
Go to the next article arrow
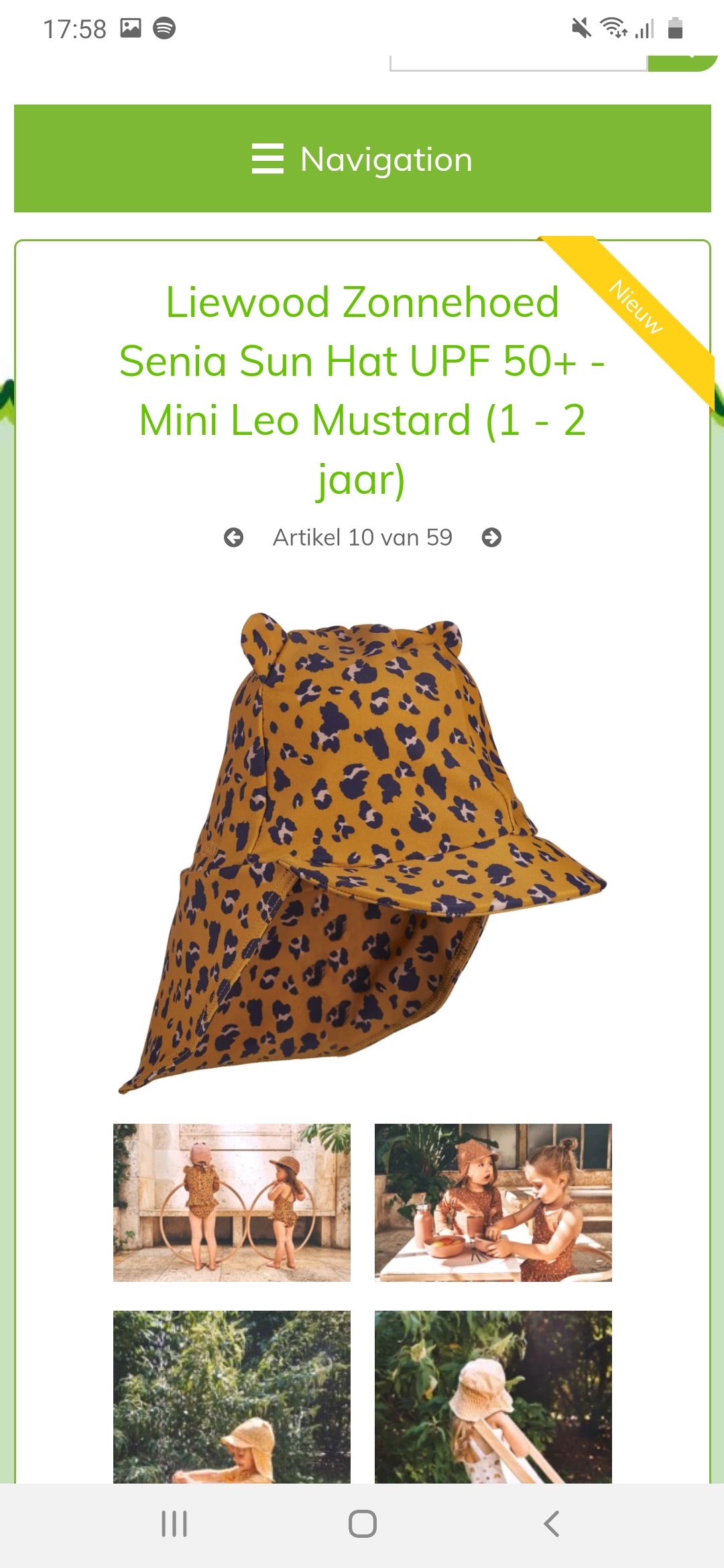pyautogui.click(x=491, y=537)
